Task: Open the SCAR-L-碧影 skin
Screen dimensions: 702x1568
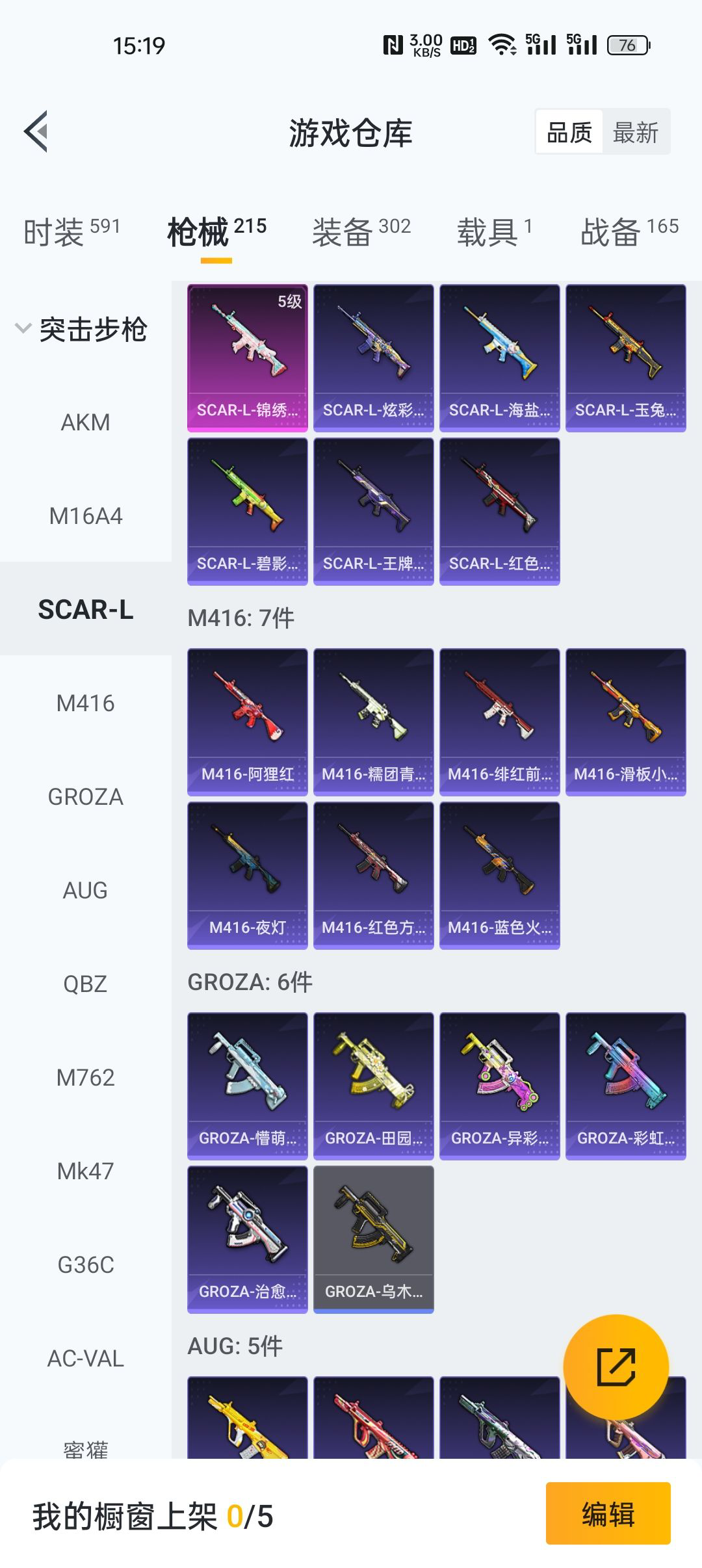Action: [x=247, y=511]
